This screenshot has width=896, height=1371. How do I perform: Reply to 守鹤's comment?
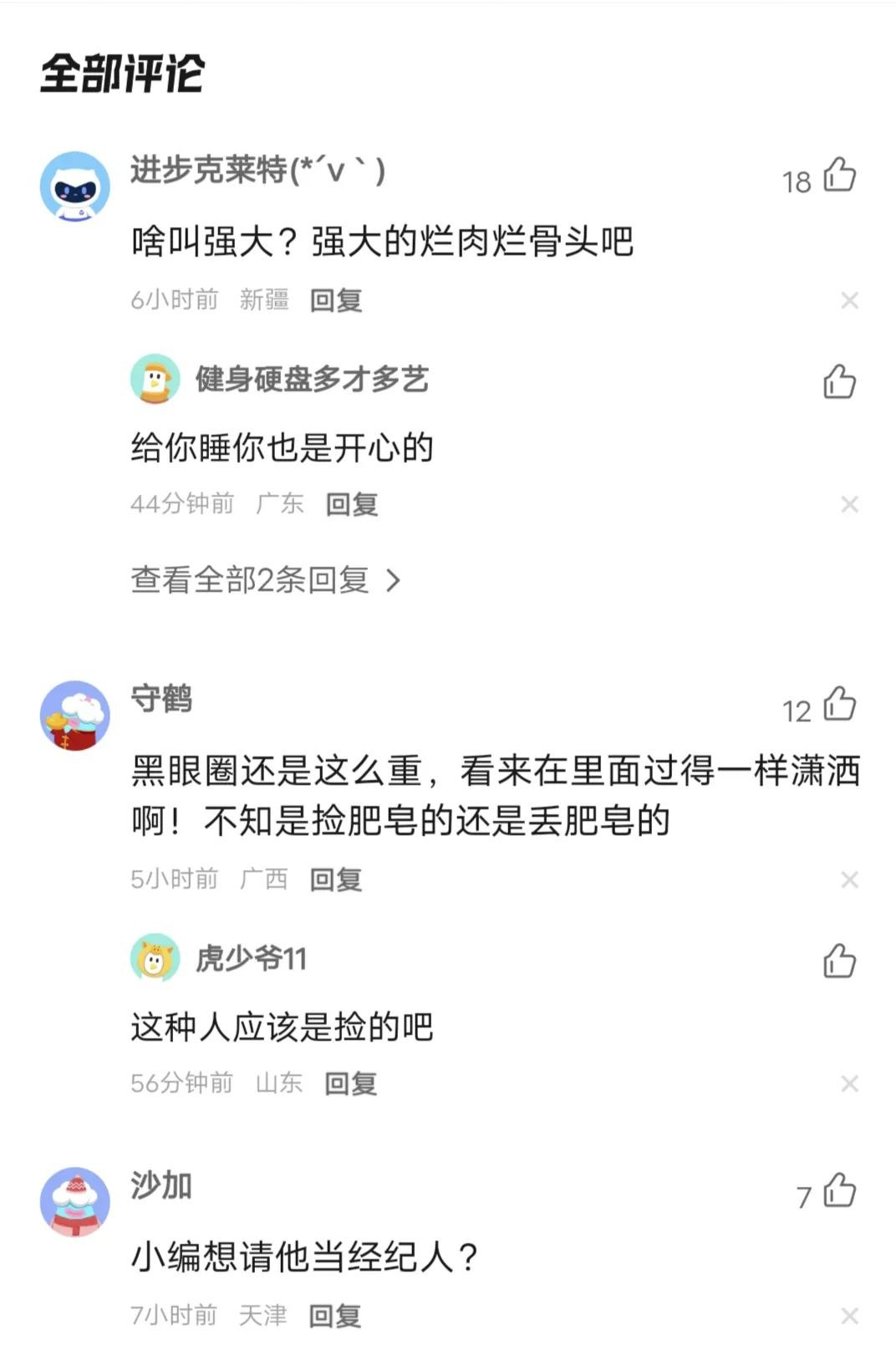335,879
